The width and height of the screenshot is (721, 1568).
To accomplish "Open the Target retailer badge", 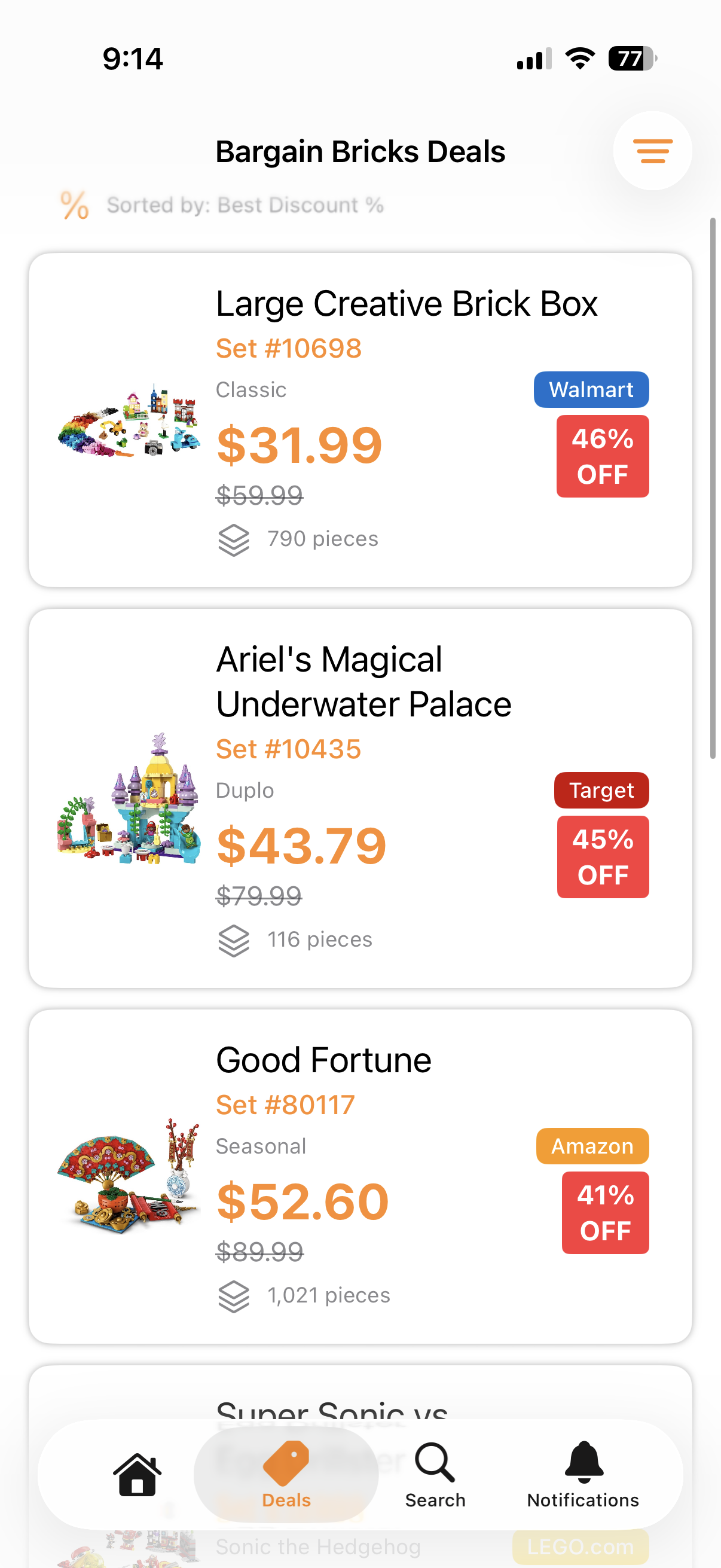I will point(601,789).
